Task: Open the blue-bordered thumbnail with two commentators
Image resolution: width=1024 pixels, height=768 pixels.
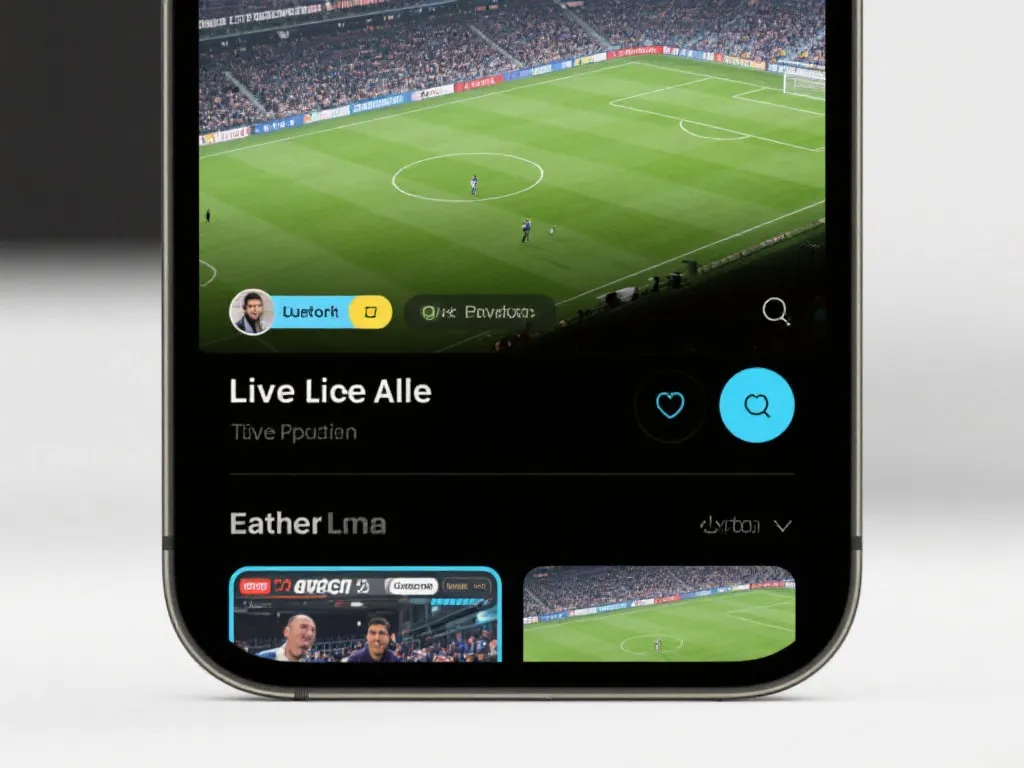Action: [365, 614]
